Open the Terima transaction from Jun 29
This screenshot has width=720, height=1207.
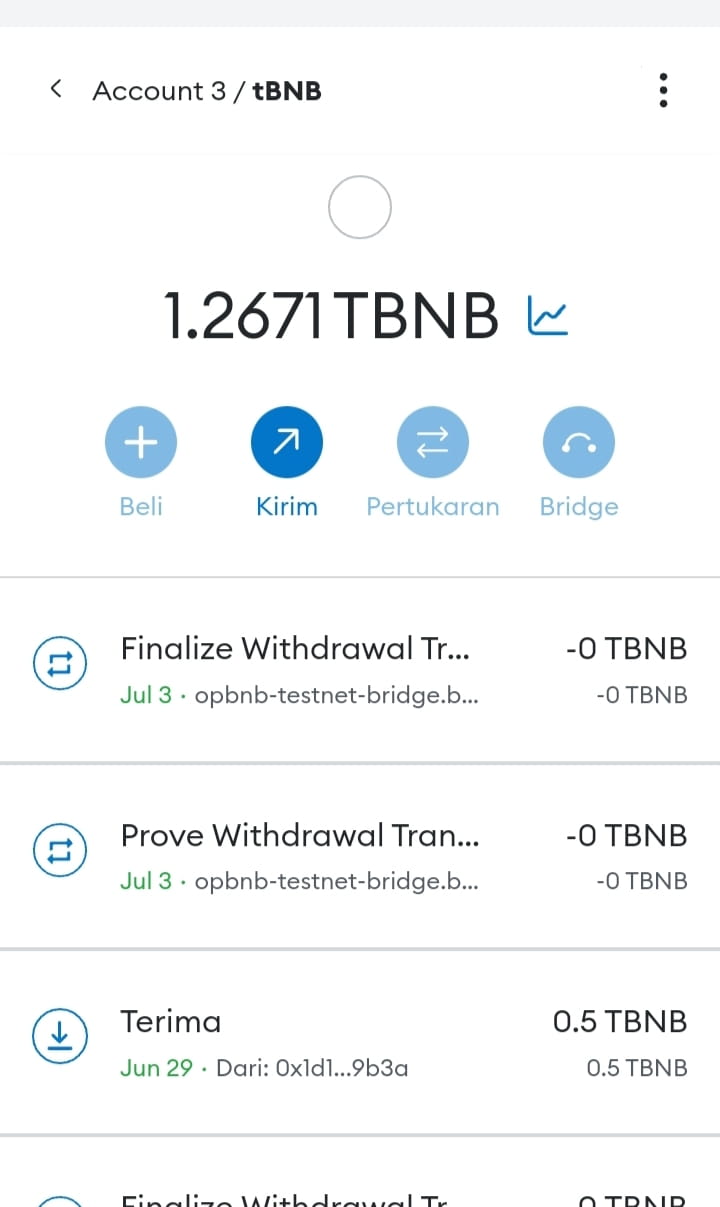[x=171, y=1021]
